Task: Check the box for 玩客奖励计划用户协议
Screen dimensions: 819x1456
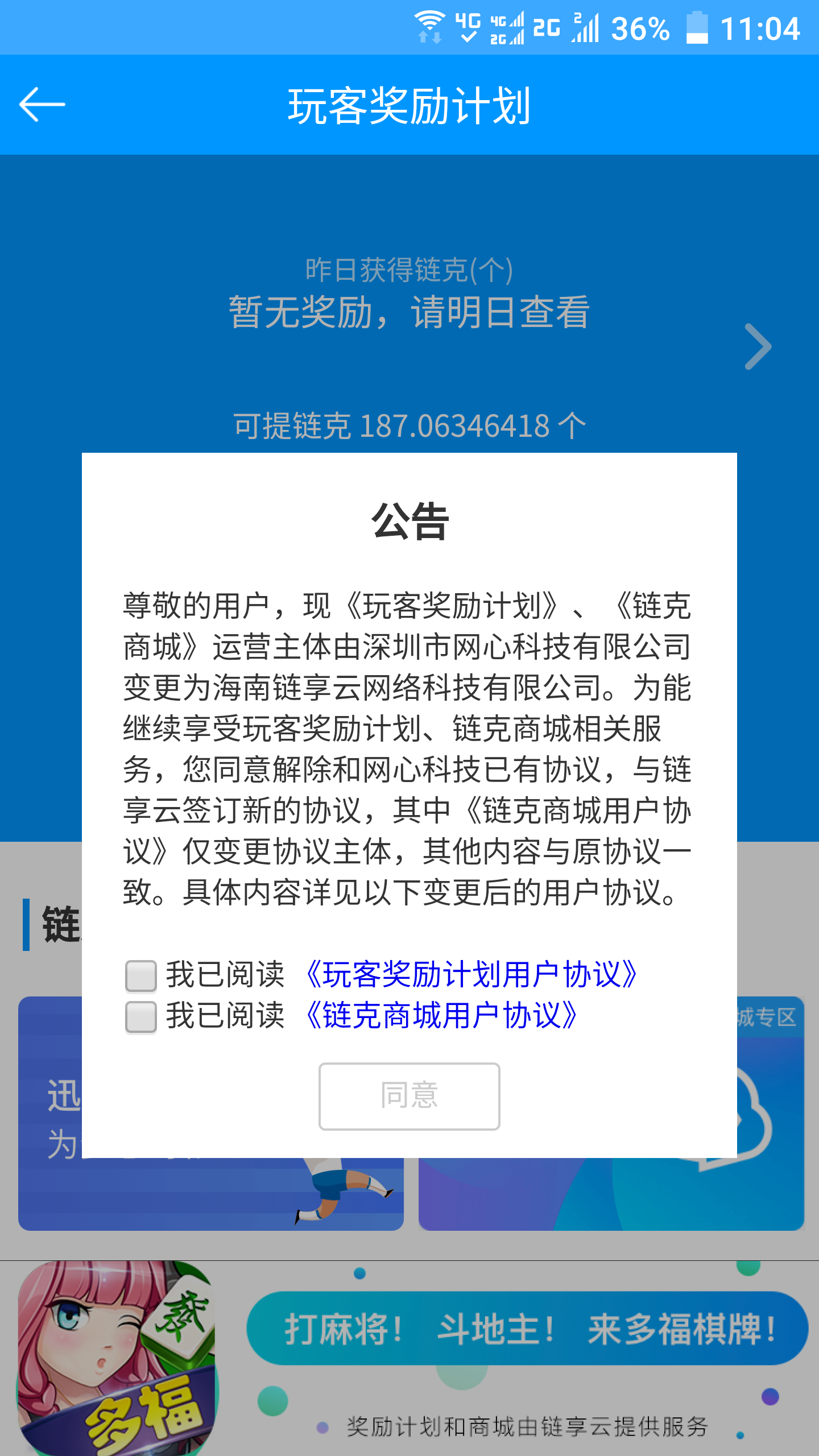Action: [x=140, y=976]
